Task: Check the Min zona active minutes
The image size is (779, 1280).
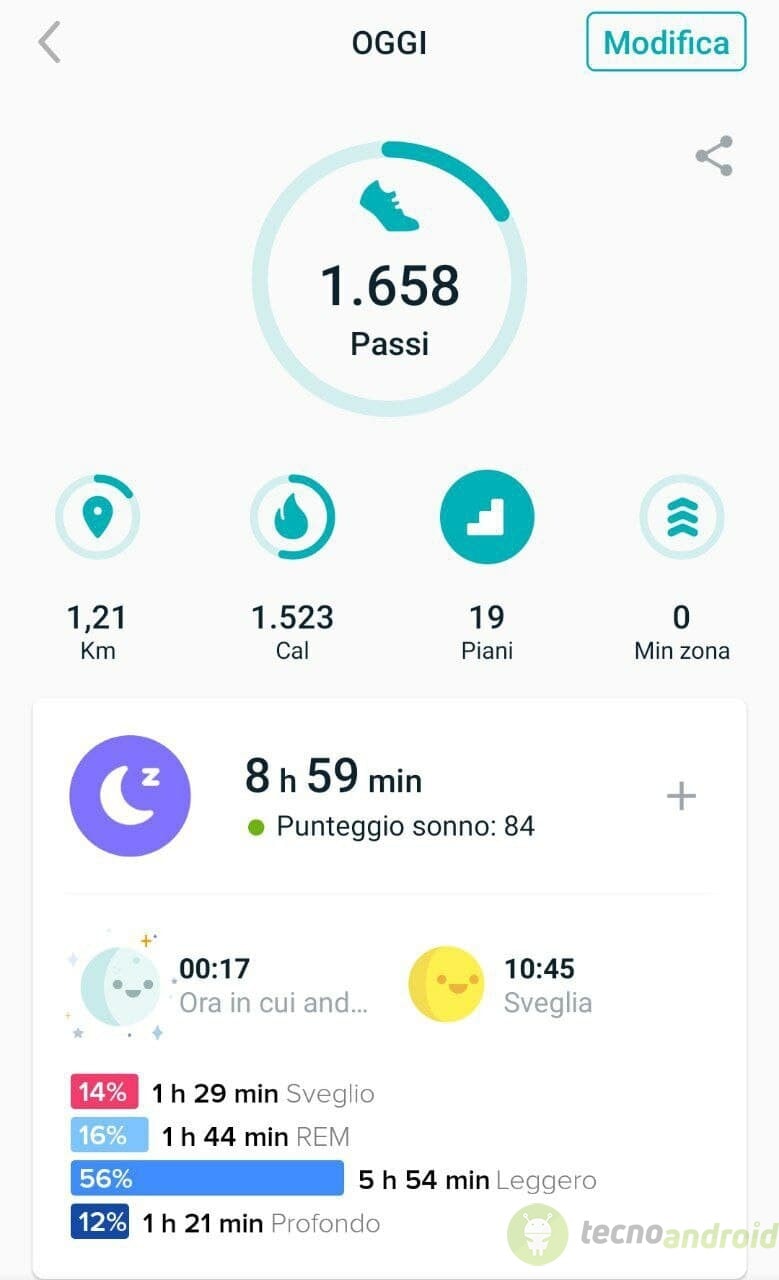Action: pos(682,566)
